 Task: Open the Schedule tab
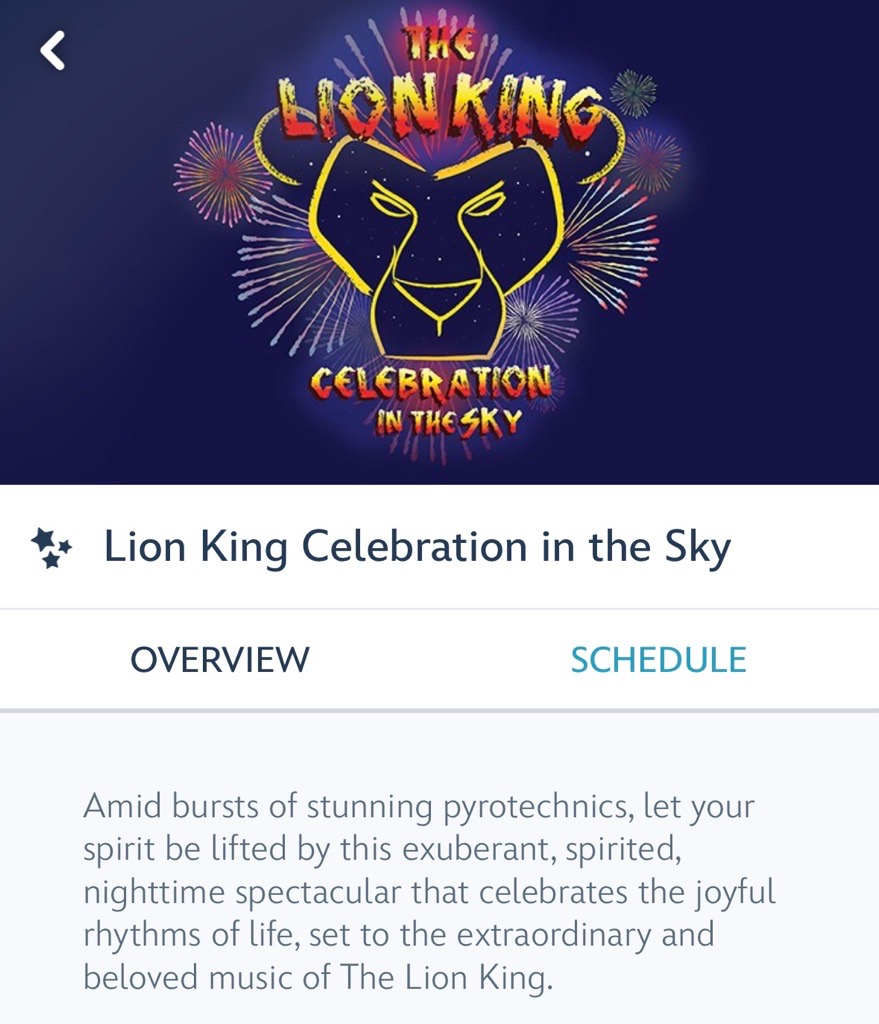coord(658,660)
